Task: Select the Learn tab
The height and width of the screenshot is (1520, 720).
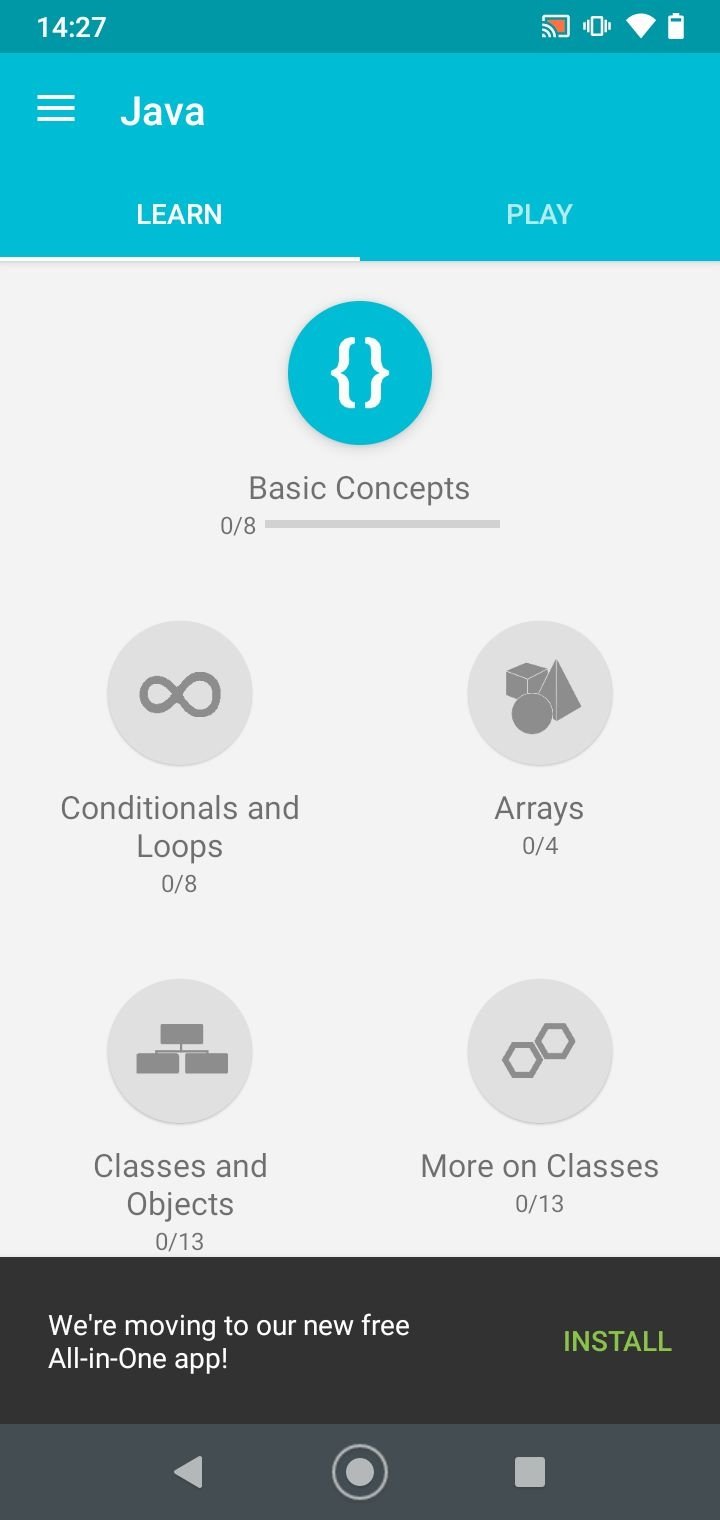Action: tap(179, 214)
